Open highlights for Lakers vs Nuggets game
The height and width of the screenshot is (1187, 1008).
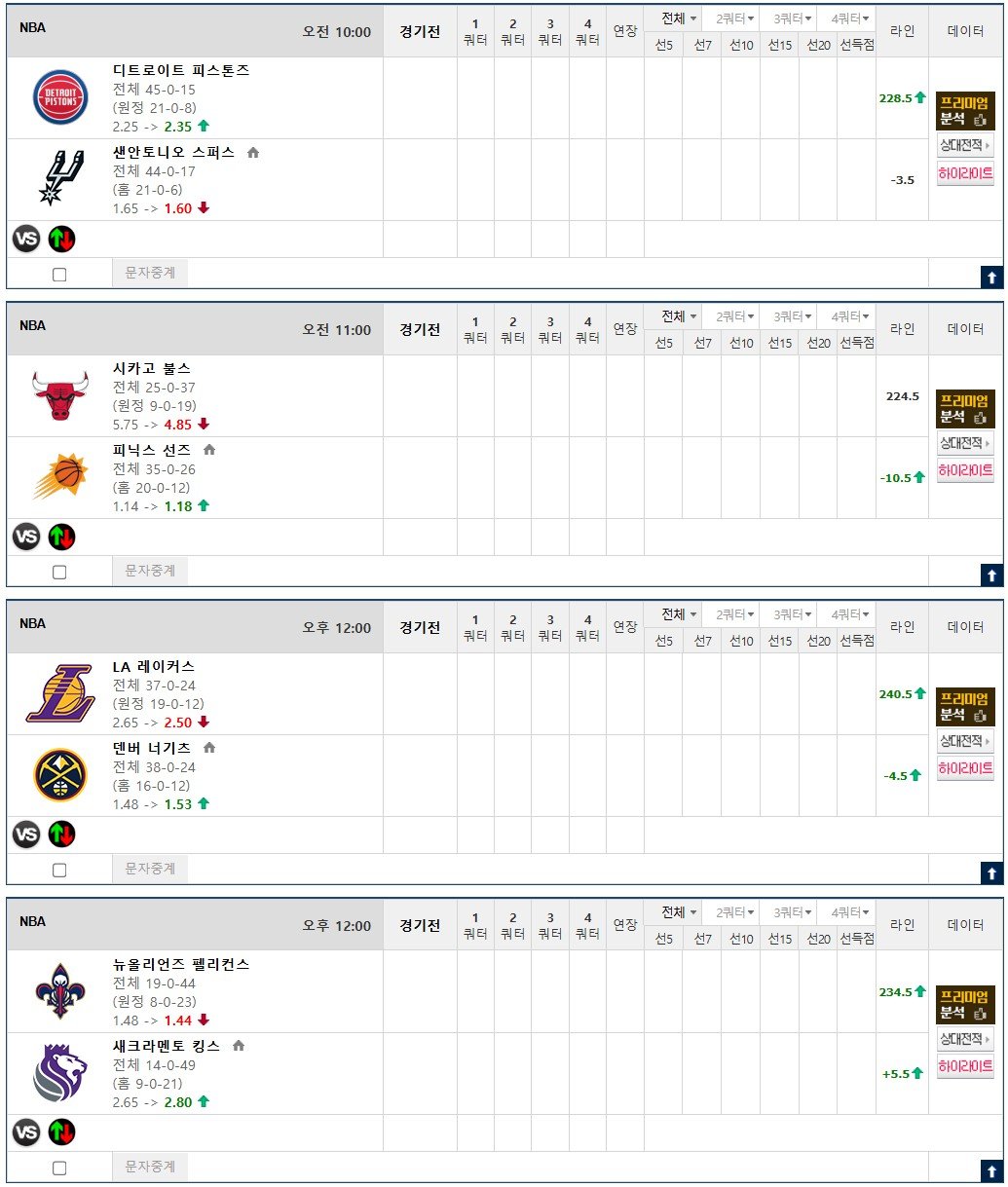[x=964, y=768]
